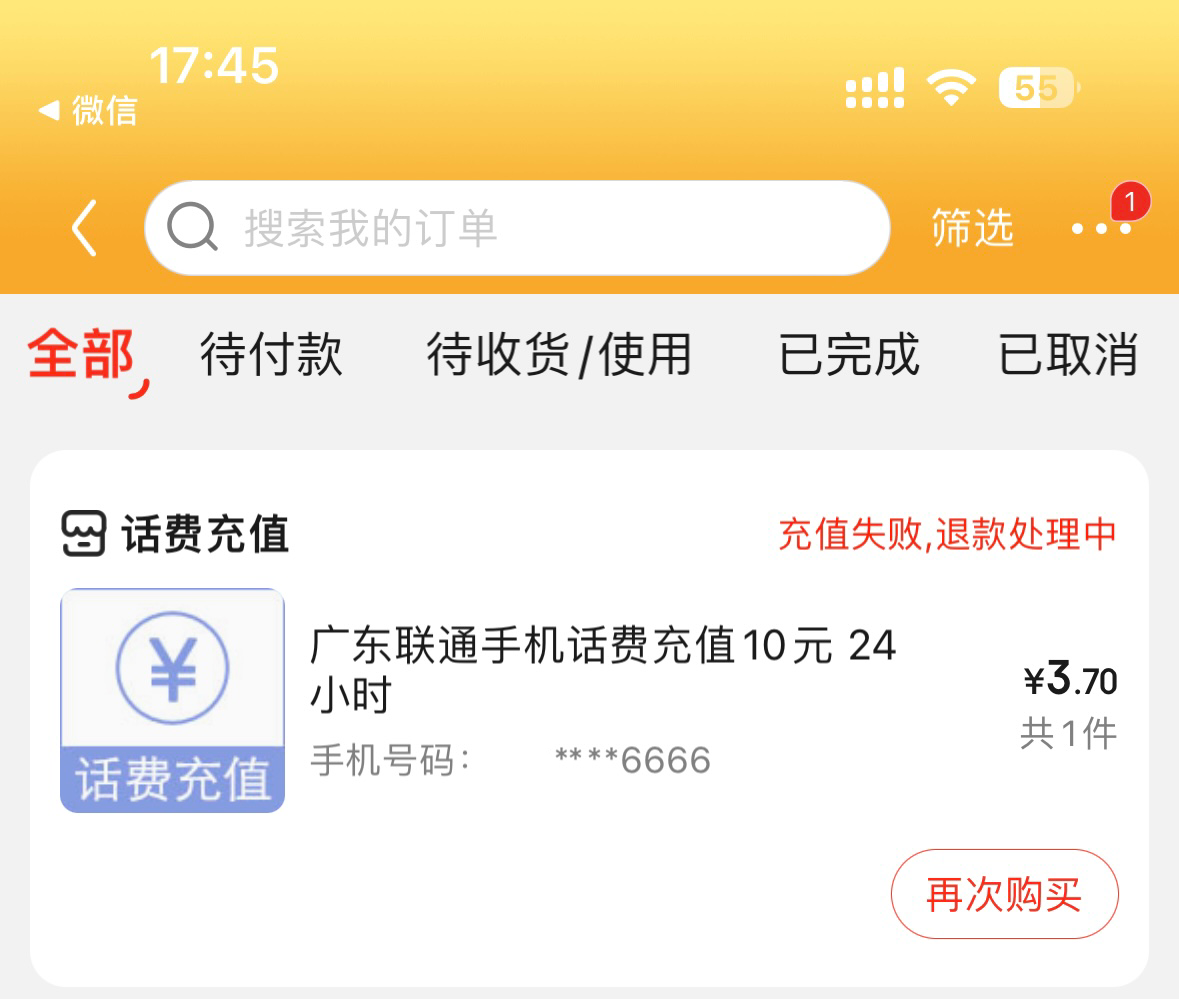Tap 再次购买 to reorder

pyautogui.click(x=1004, y=894)
